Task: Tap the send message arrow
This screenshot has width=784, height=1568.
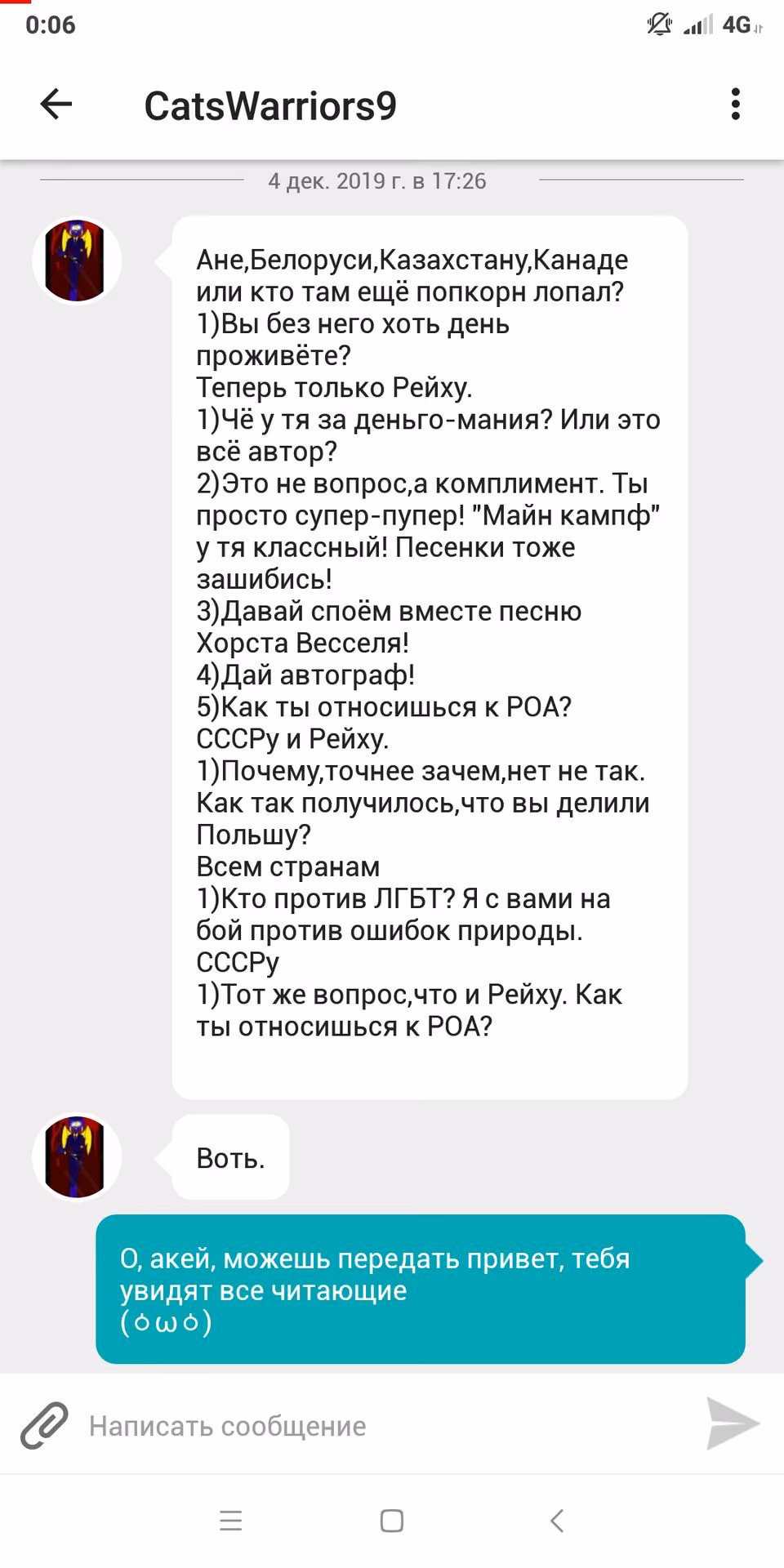Action: coord(733,1424)
